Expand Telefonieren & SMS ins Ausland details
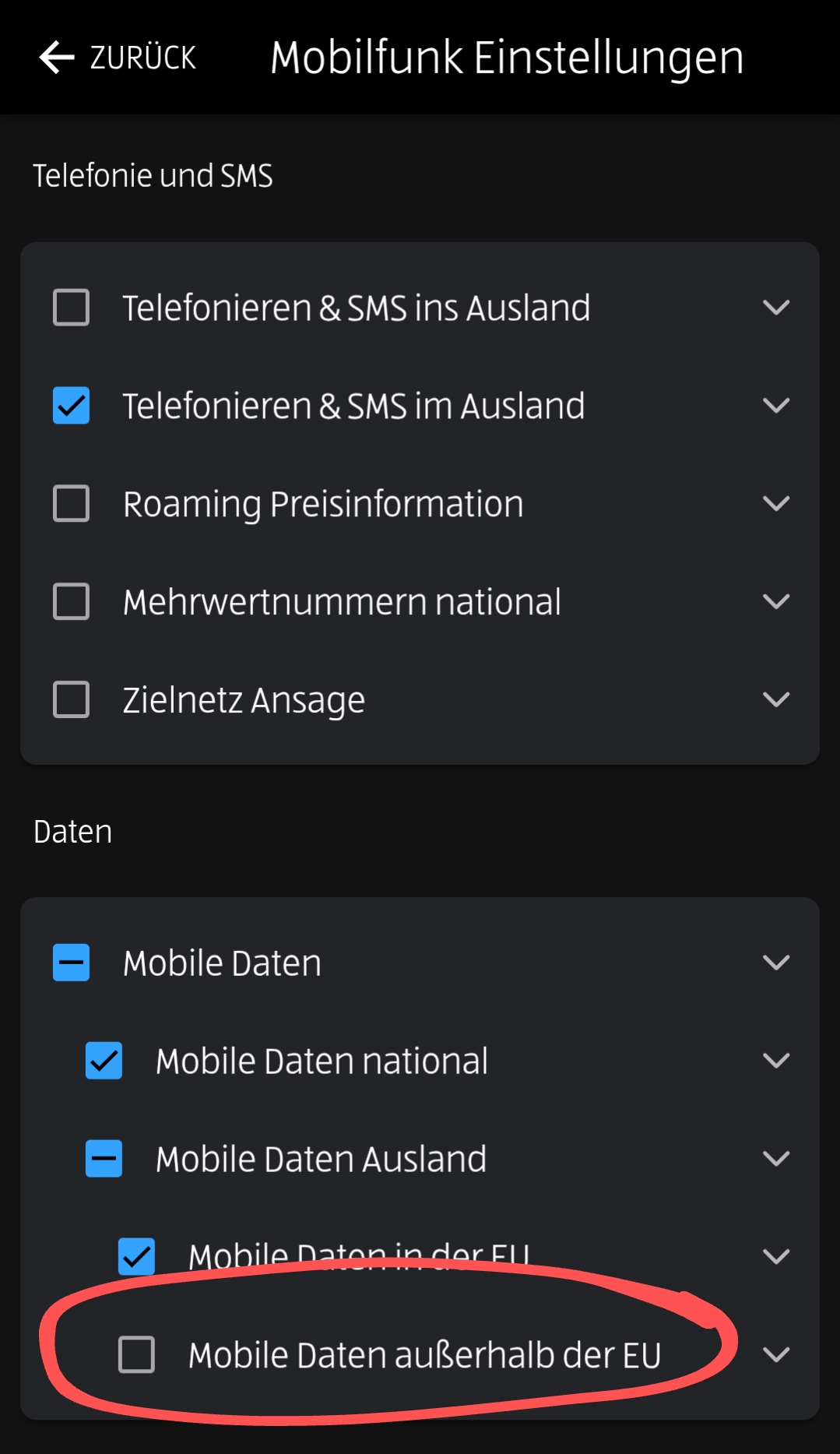Screen dimensions: 840x1454 776,308
